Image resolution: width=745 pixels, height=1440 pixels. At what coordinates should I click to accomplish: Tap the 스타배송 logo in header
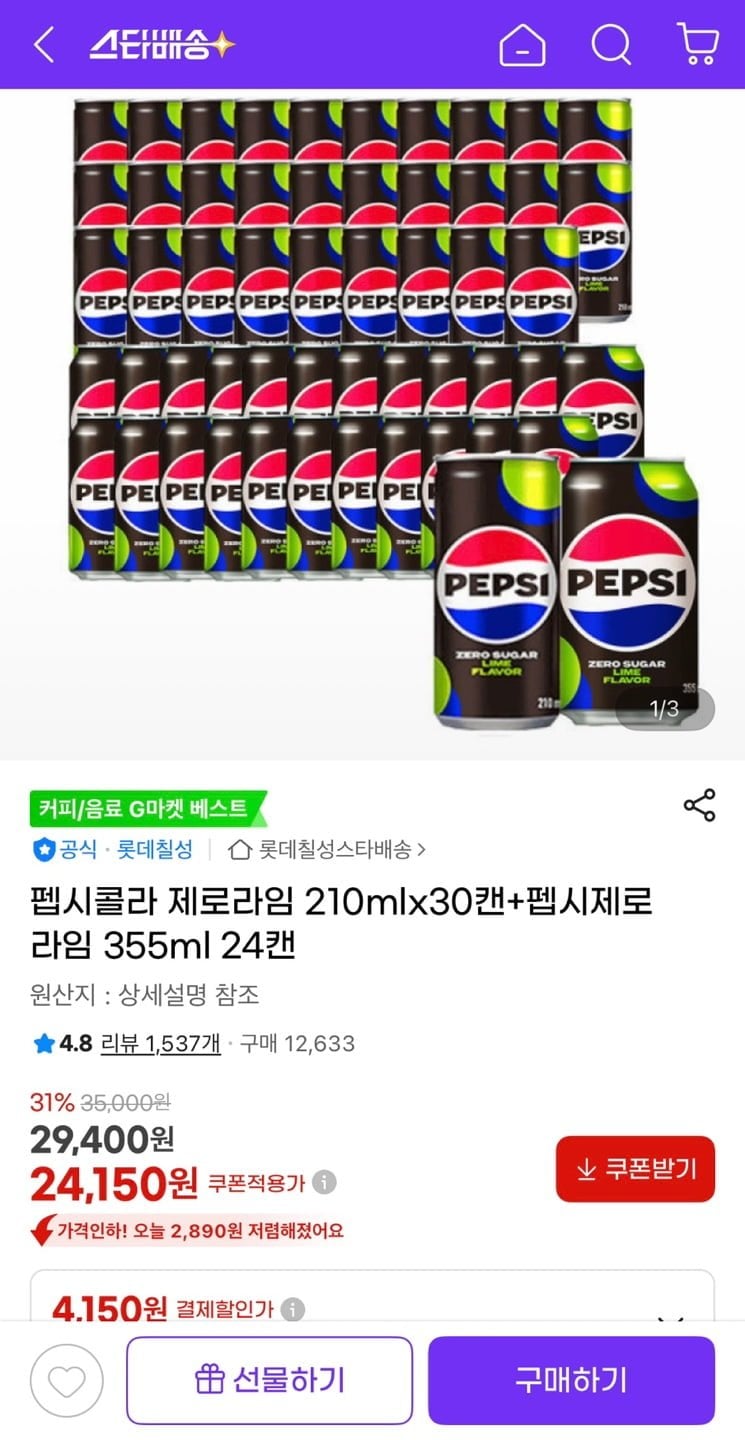pyautogui.click(x=162, y=45)
